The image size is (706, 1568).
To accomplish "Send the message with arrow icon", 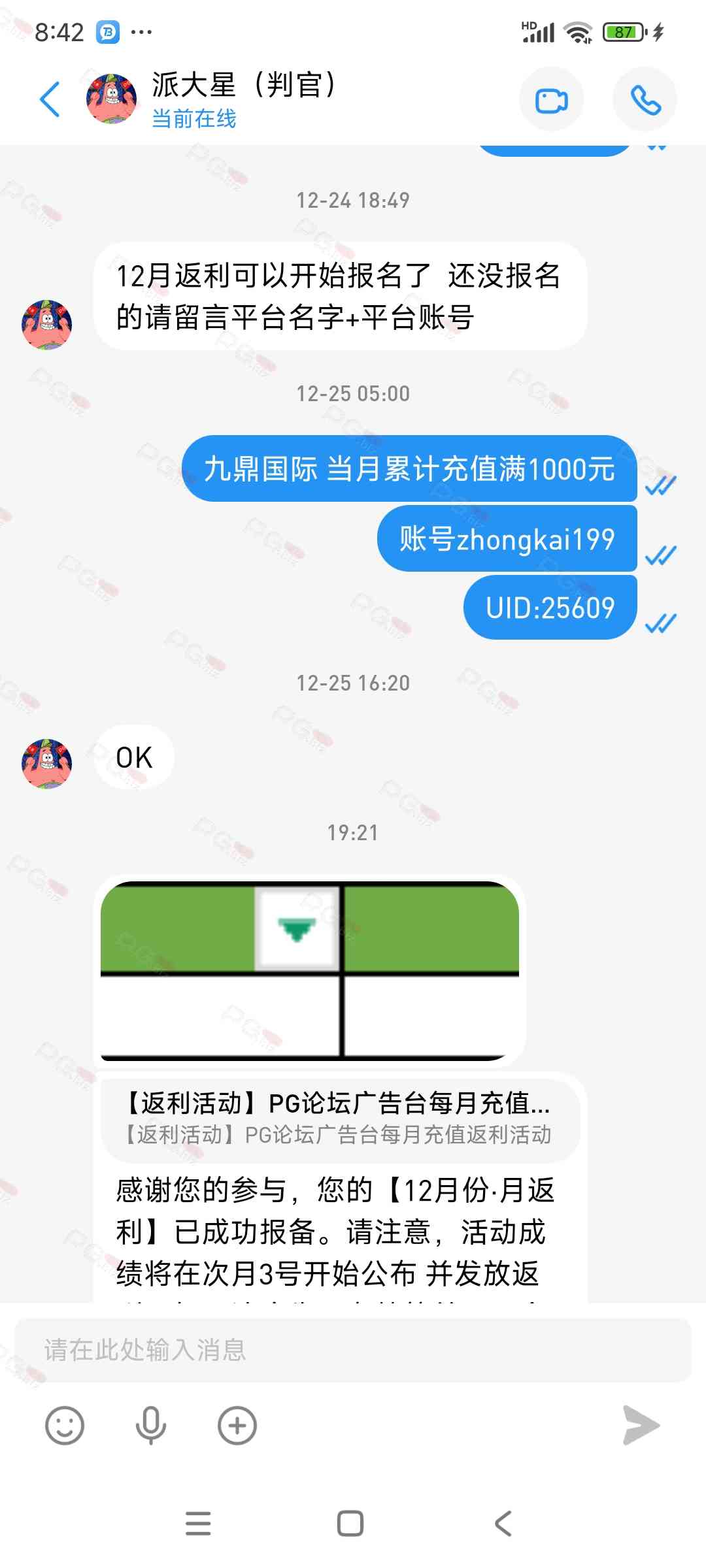I will coord(641,1426).
